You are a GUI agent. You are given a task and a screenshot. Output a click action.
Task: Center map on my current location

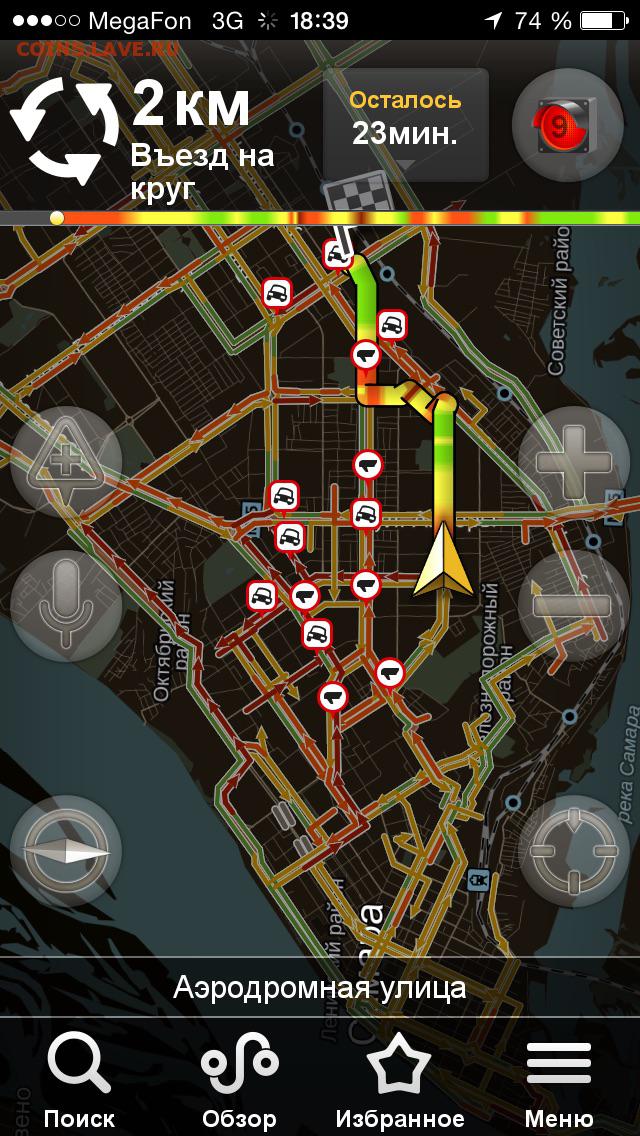[x=574, y=851]
